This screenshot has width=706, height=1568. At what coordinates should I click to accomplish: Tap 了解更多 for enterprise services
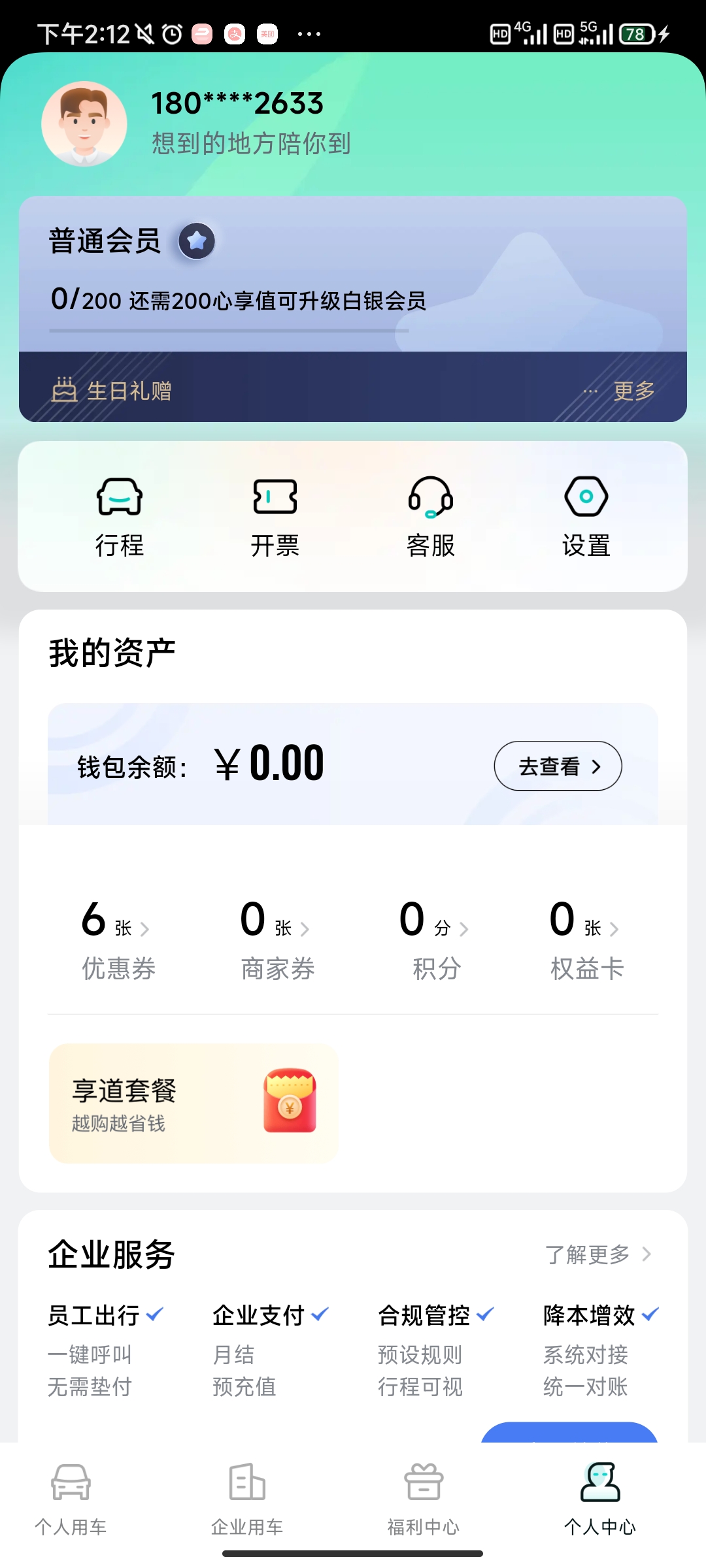coord(597,1254)
